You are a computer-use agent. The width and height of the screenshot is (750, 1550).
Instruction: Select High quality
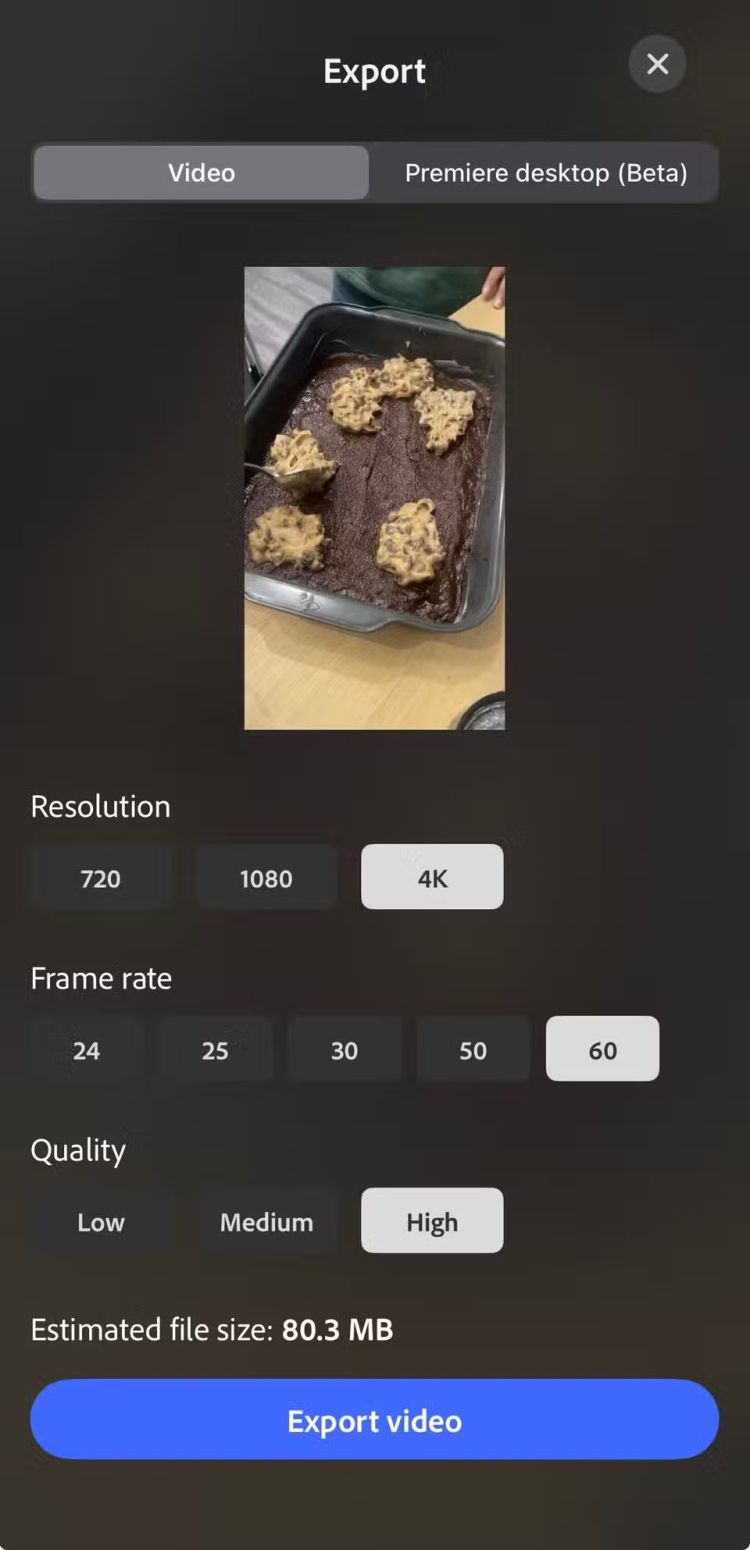(x=432, y=1222)
